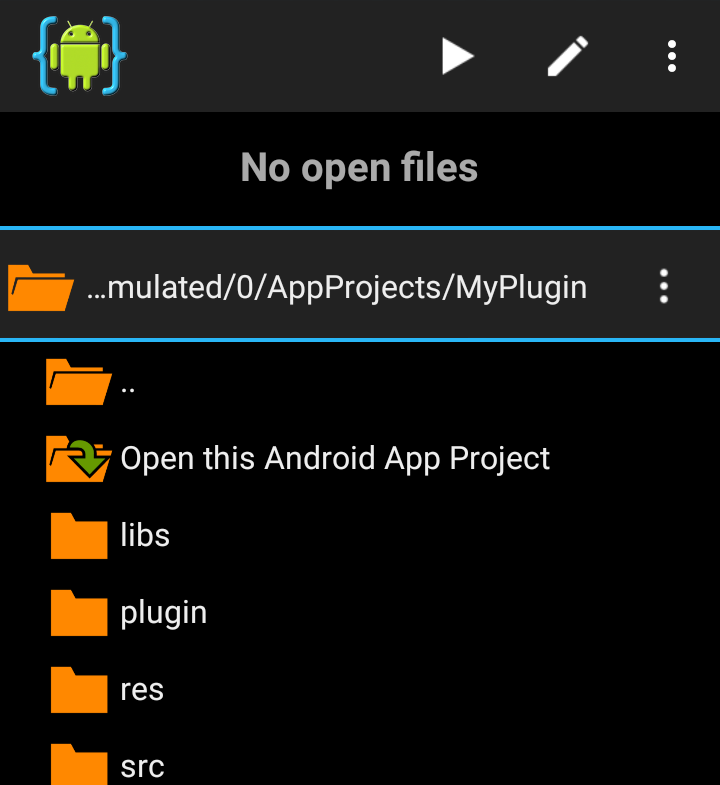Open the plugin folder
The image size is (720, 785).
coord(164,612)
